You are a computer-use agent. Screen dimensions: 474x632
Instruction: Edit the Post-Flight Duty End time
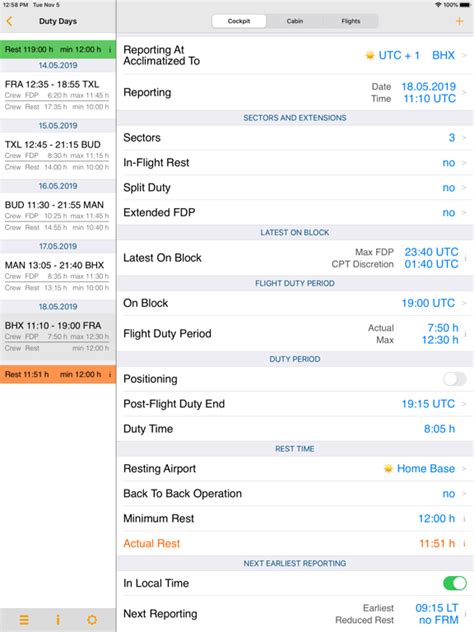pos(295,404)
